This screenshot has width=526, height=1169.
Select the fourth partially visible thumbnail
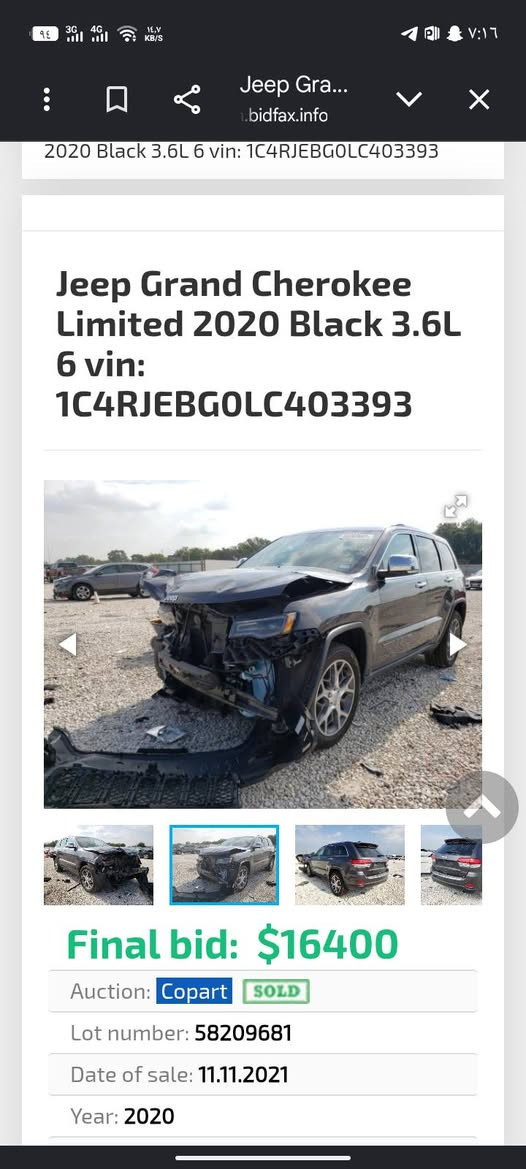(x=451, y=865)
